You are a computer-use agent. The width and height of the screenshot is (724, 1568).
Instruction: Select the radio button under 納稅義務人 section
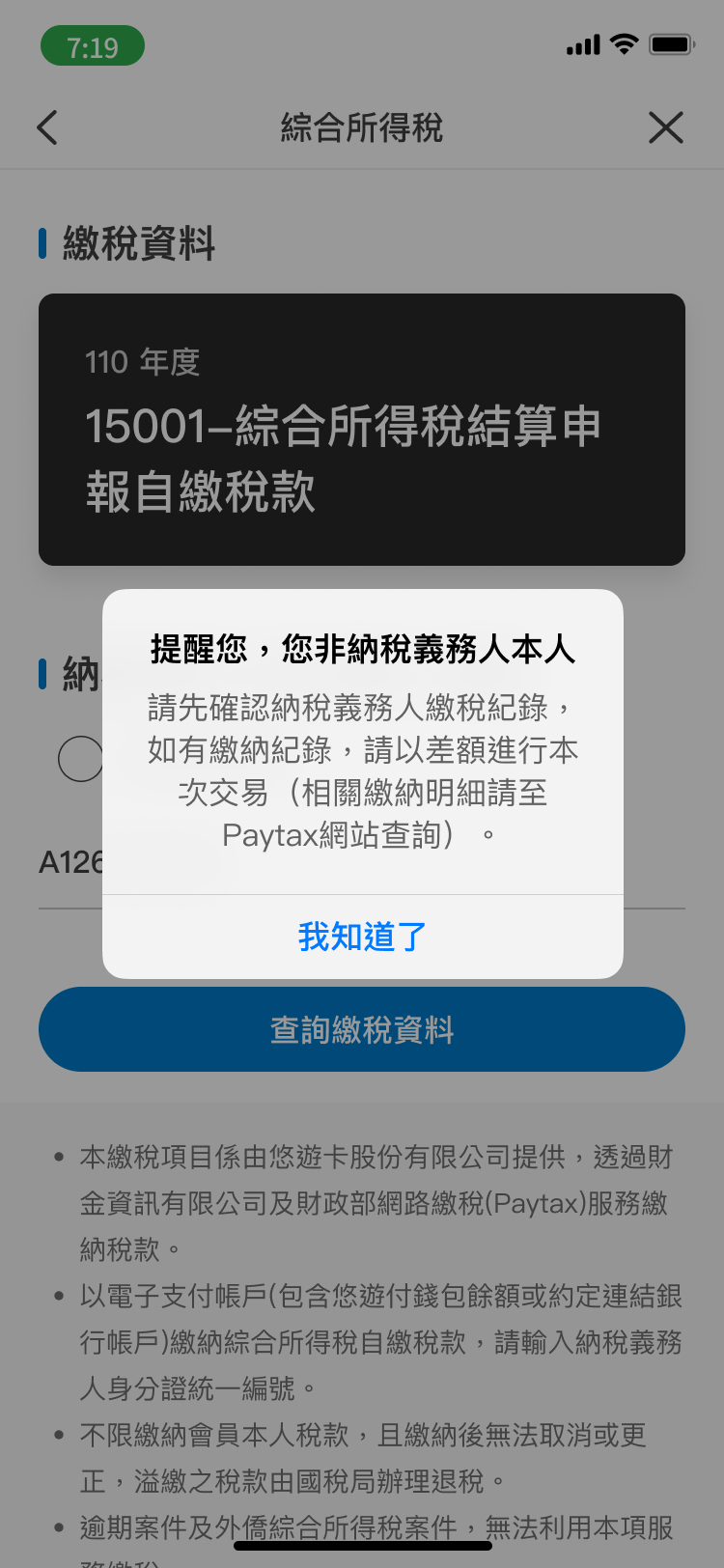point(80,759)
